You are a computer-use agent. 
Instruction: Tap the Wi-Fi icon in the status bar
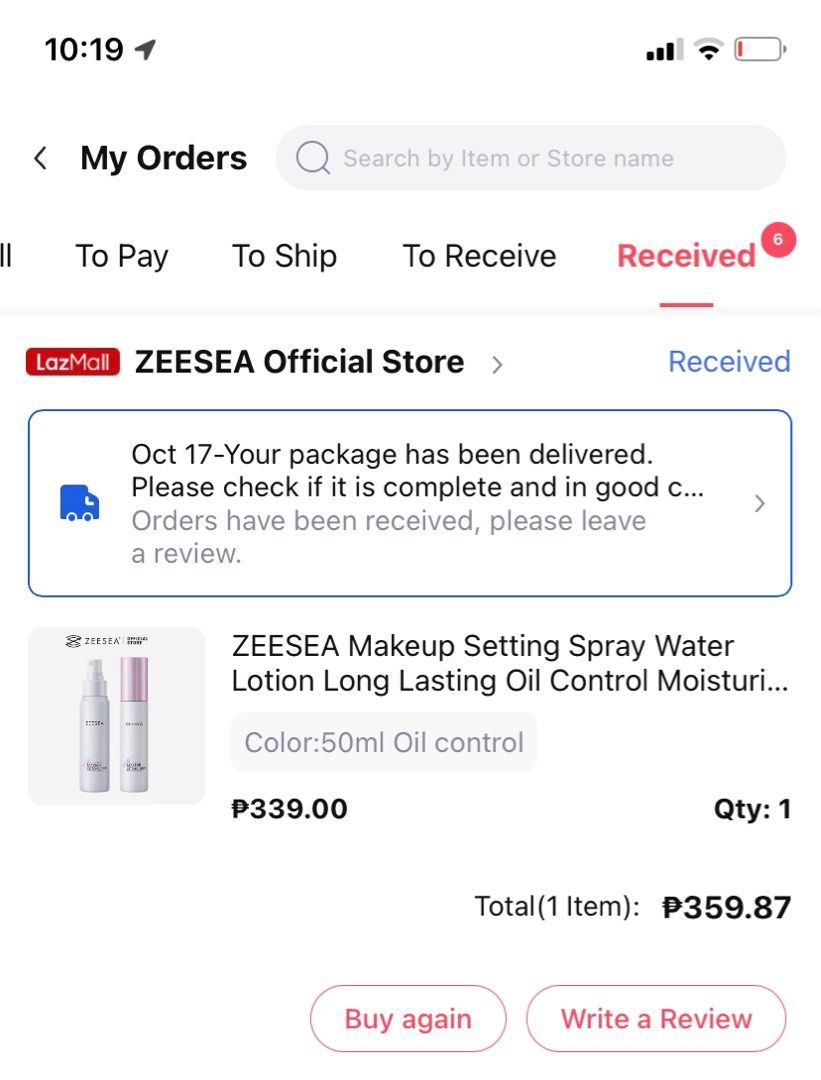709,48
